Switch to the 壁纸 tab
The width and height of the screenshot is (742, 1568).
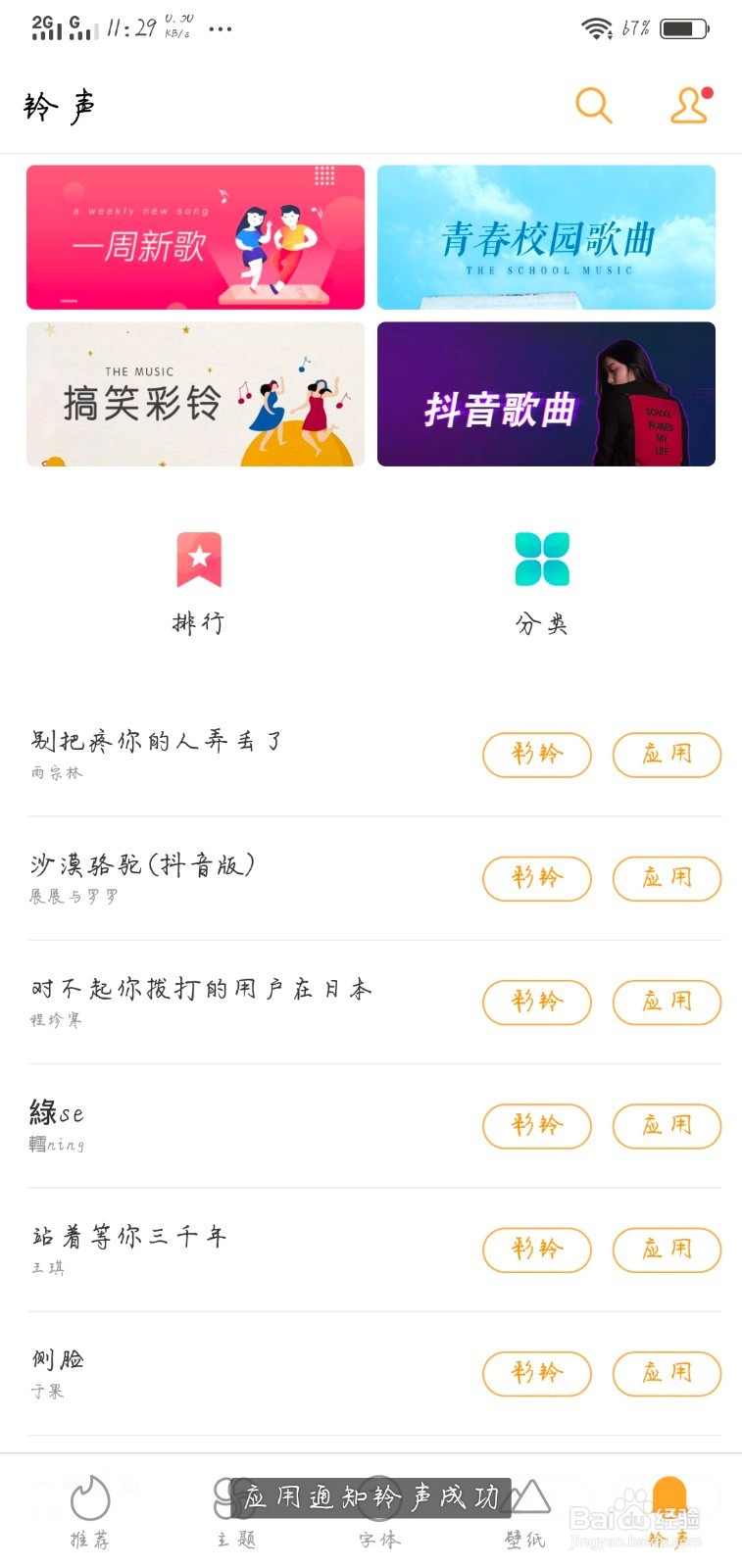pyautogui.click(x=525, y=1511)
